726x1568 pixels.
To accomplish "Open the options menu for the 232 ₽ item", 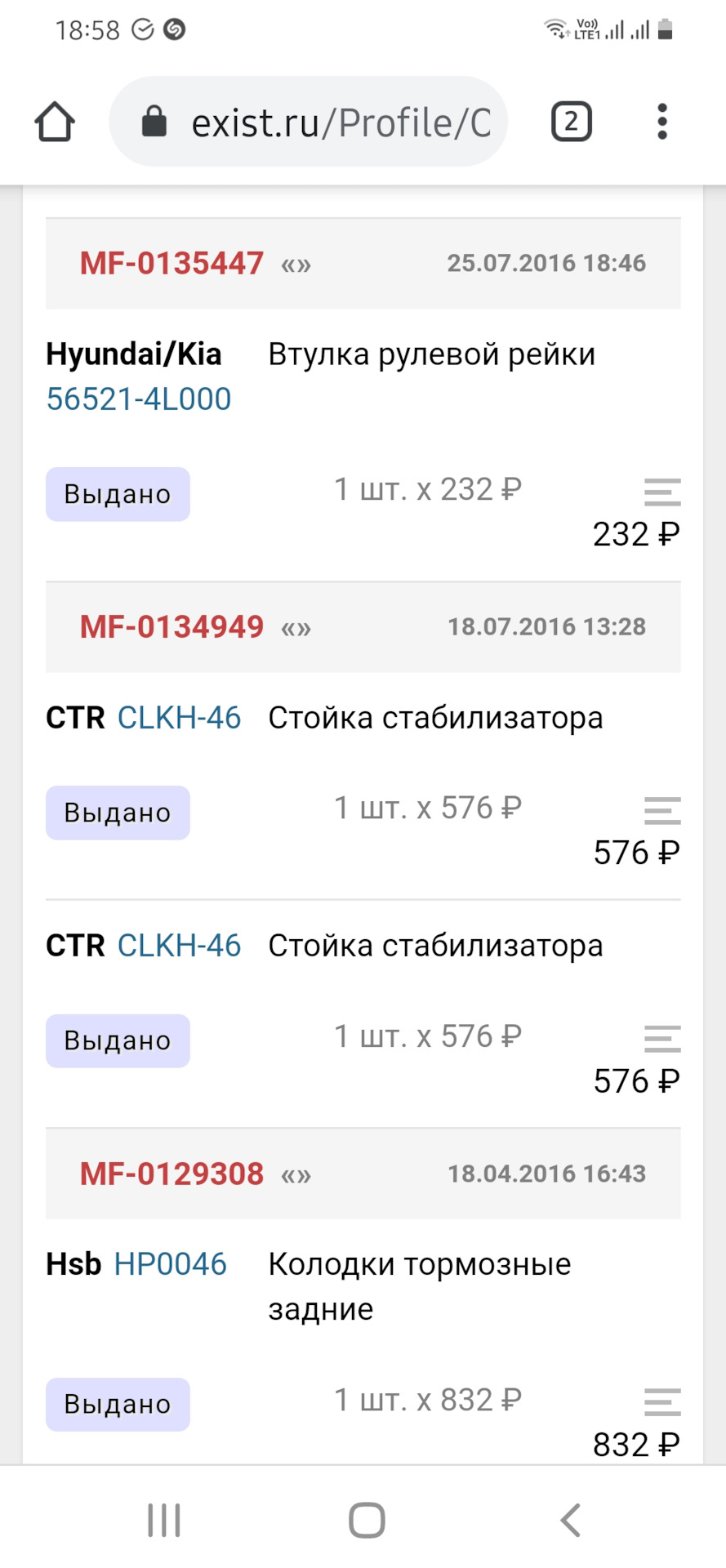I will pyautogui.click(x=661, y=492).
